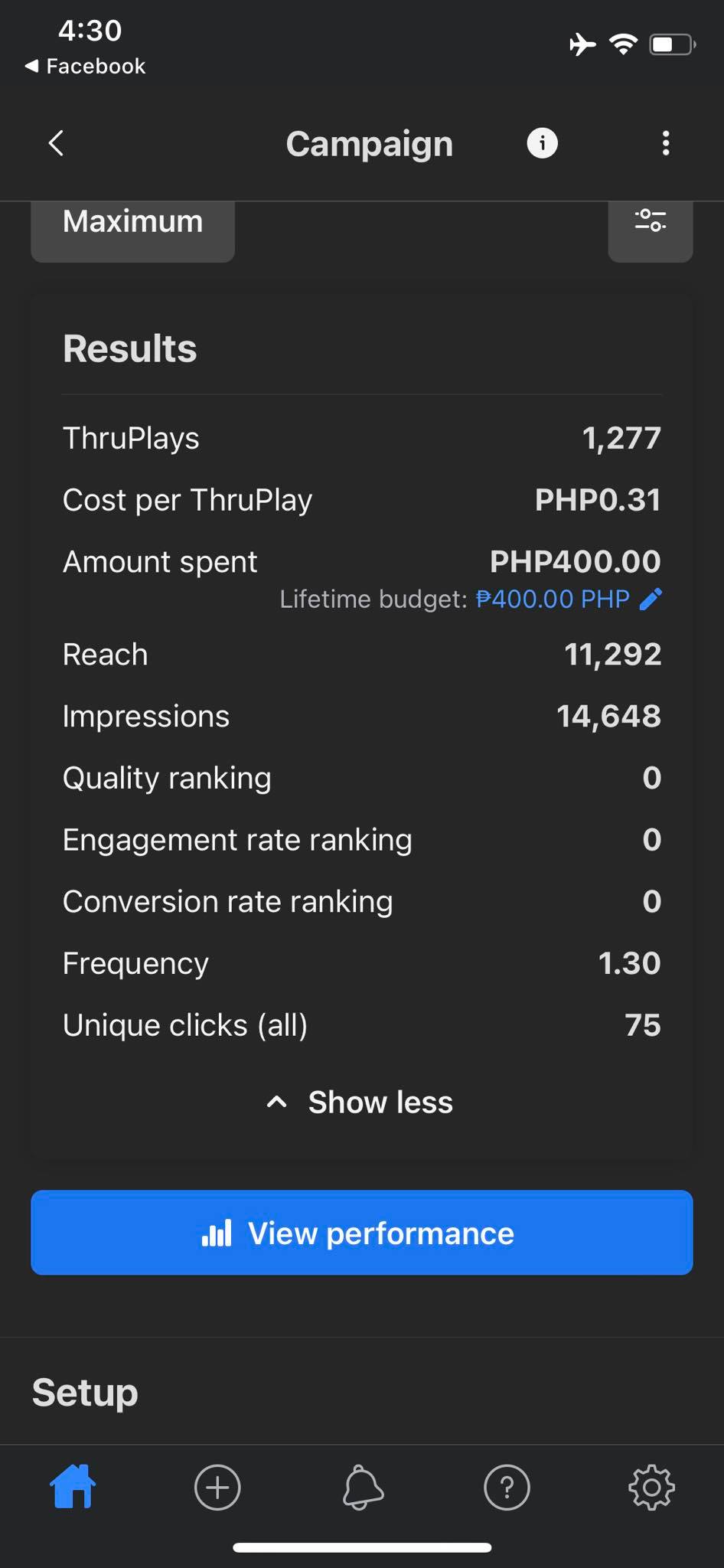
Task: Tap the View performance button
Action: 361,1233
